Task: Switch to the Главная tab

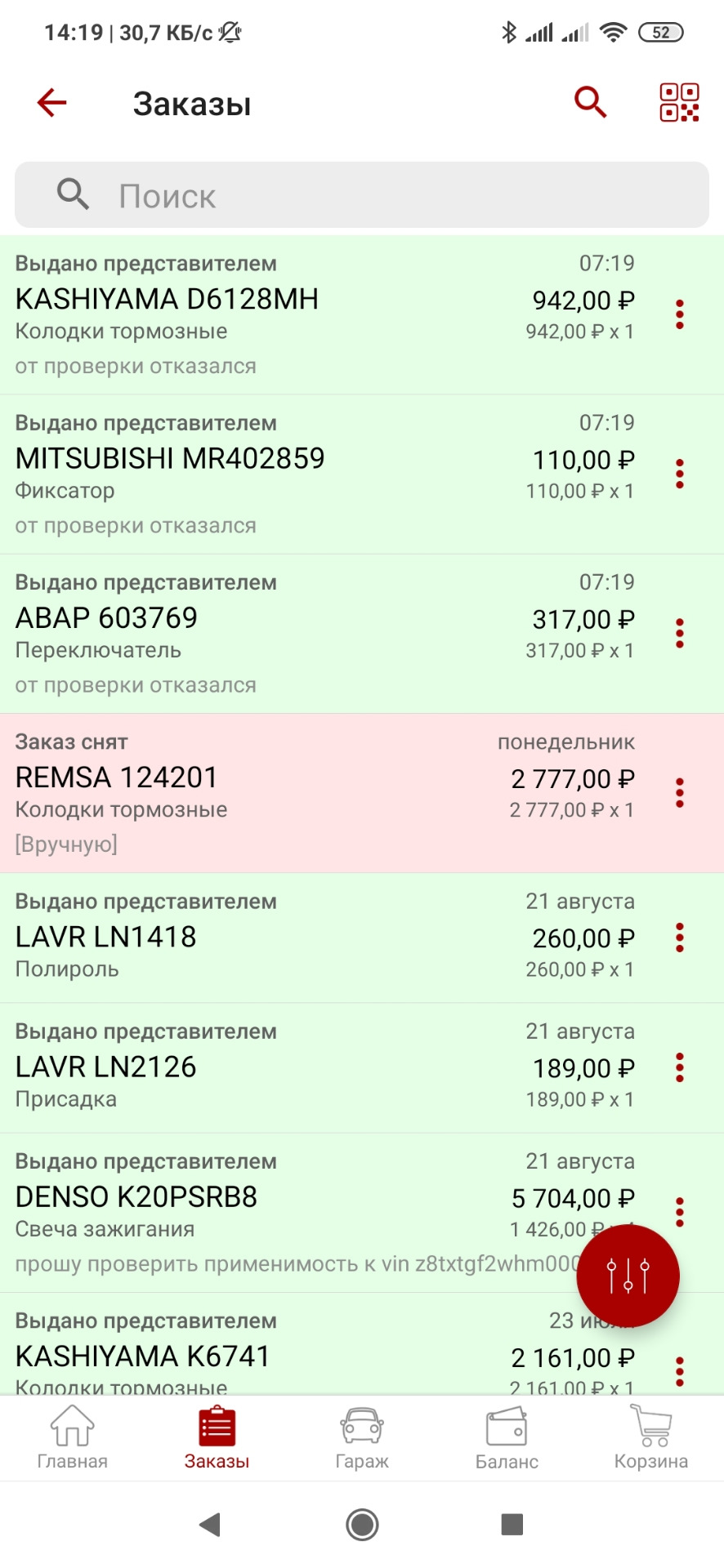Action: [73, 1438]
